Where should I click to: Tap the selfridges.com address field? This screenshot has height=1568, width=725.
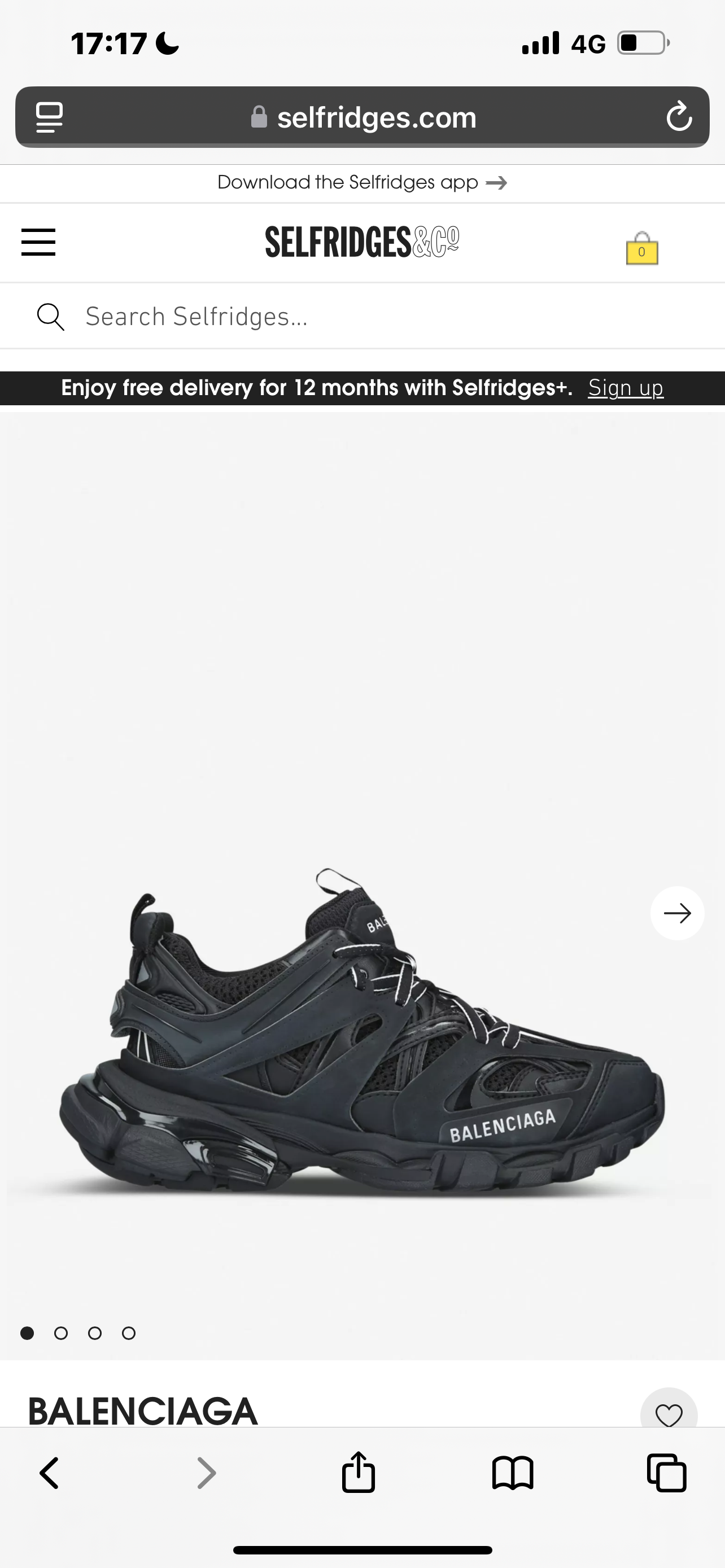[x=365, y=117]
